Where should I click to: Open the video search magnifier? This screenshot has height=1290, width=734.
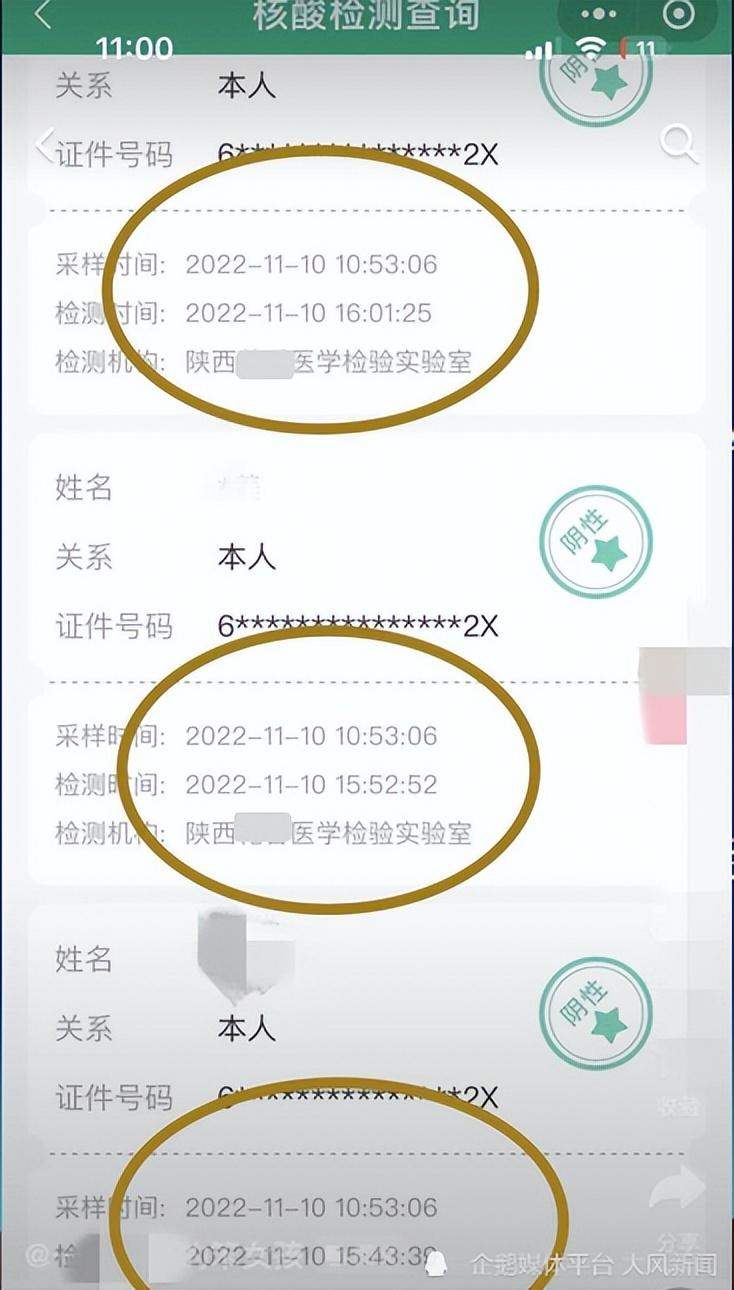(679, 144)
